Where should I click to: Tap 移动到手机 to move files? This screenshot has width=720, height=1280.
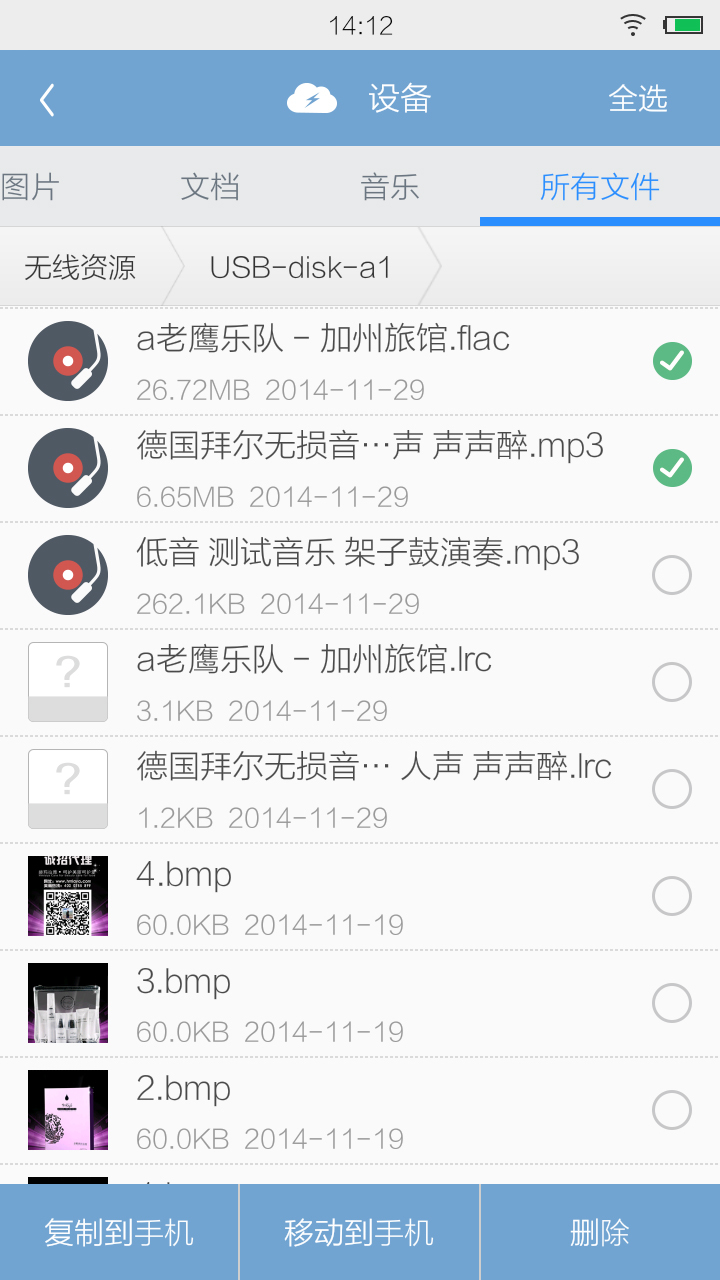click(x=359, y=1232)
